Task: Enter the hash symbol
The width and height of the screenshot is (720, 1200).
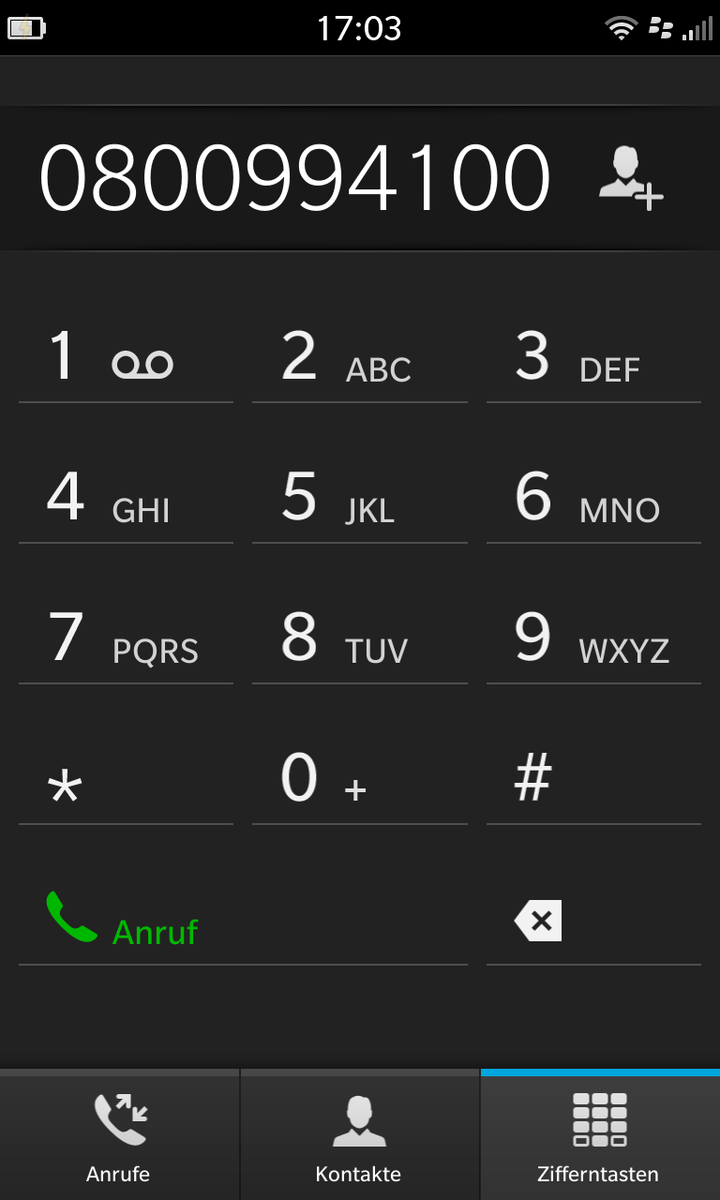Action: (x=593, y=780)
